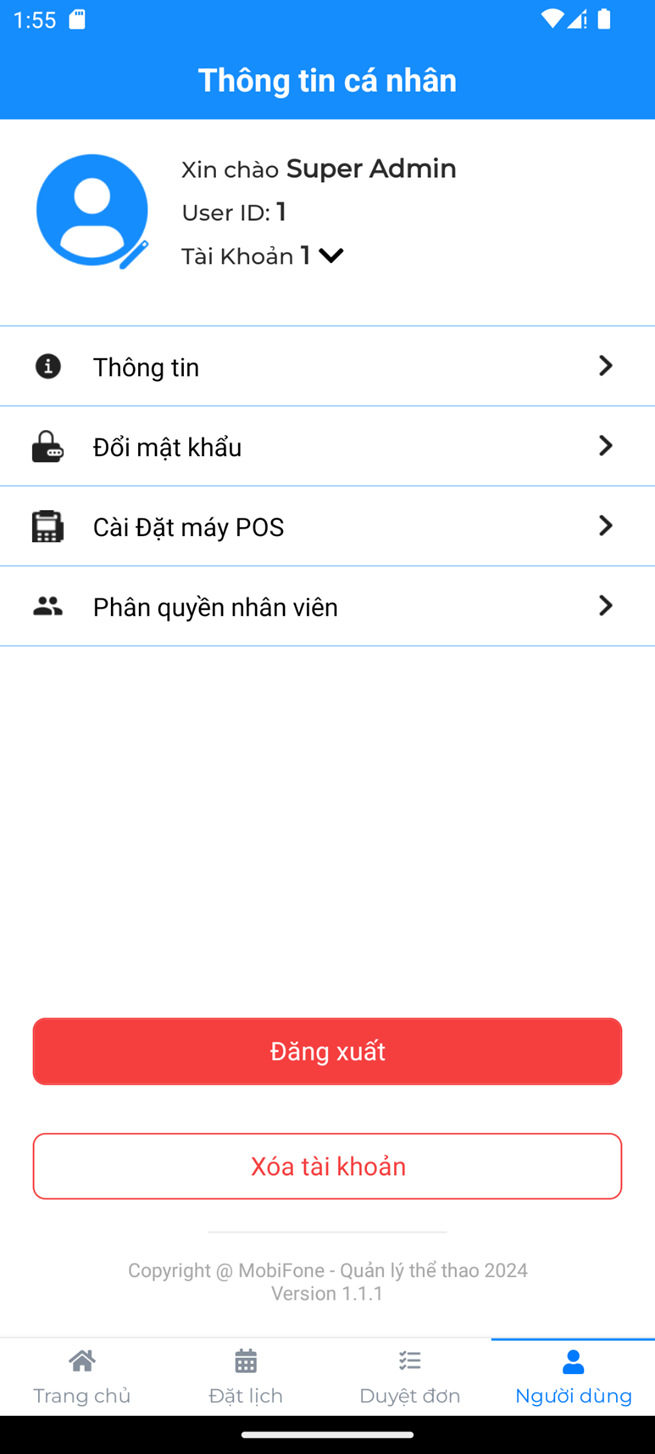Screen dimensions: 655x1454
Task: Open Cài Đặt máy POS
Action: point(327,526)
